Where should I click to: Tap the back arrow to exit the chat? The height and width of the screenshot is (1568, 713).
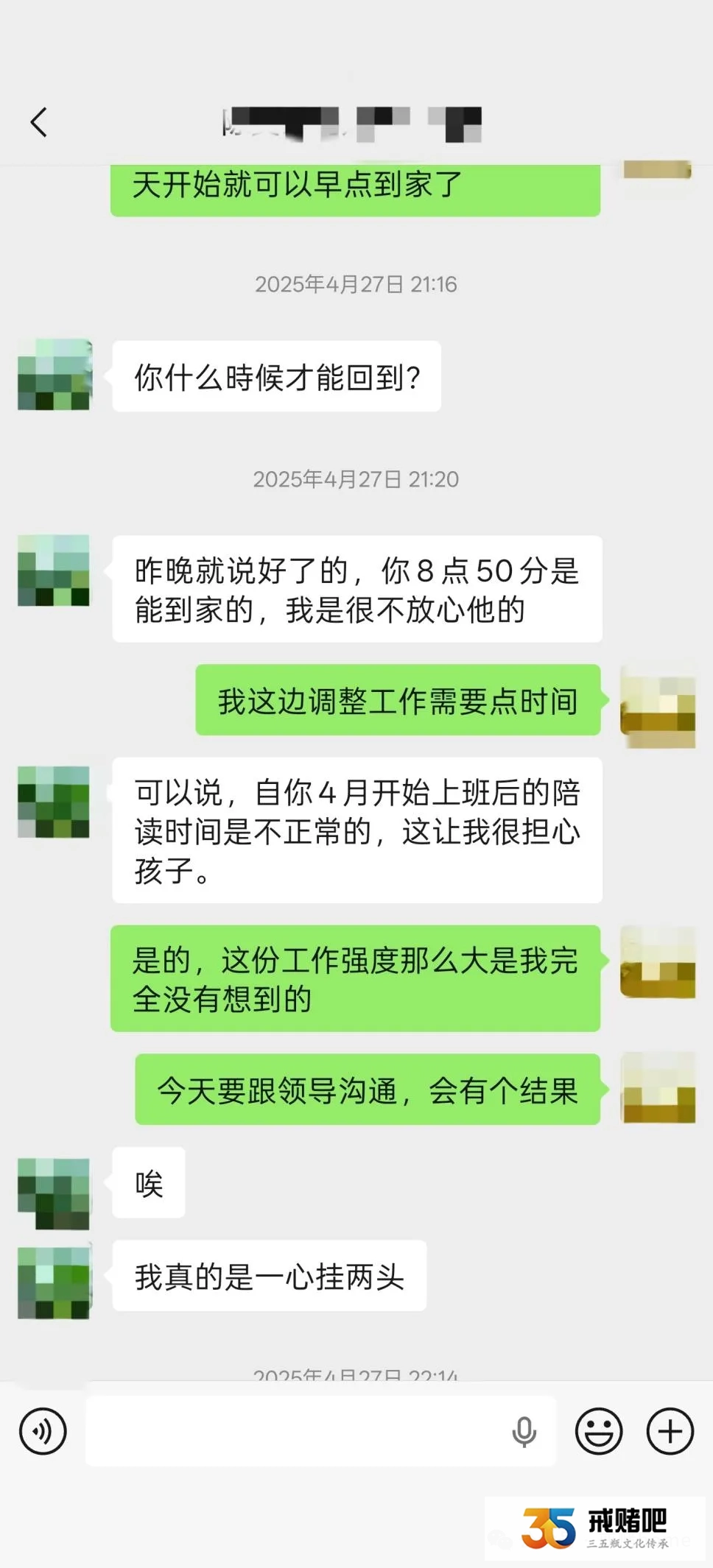[39, 120]
